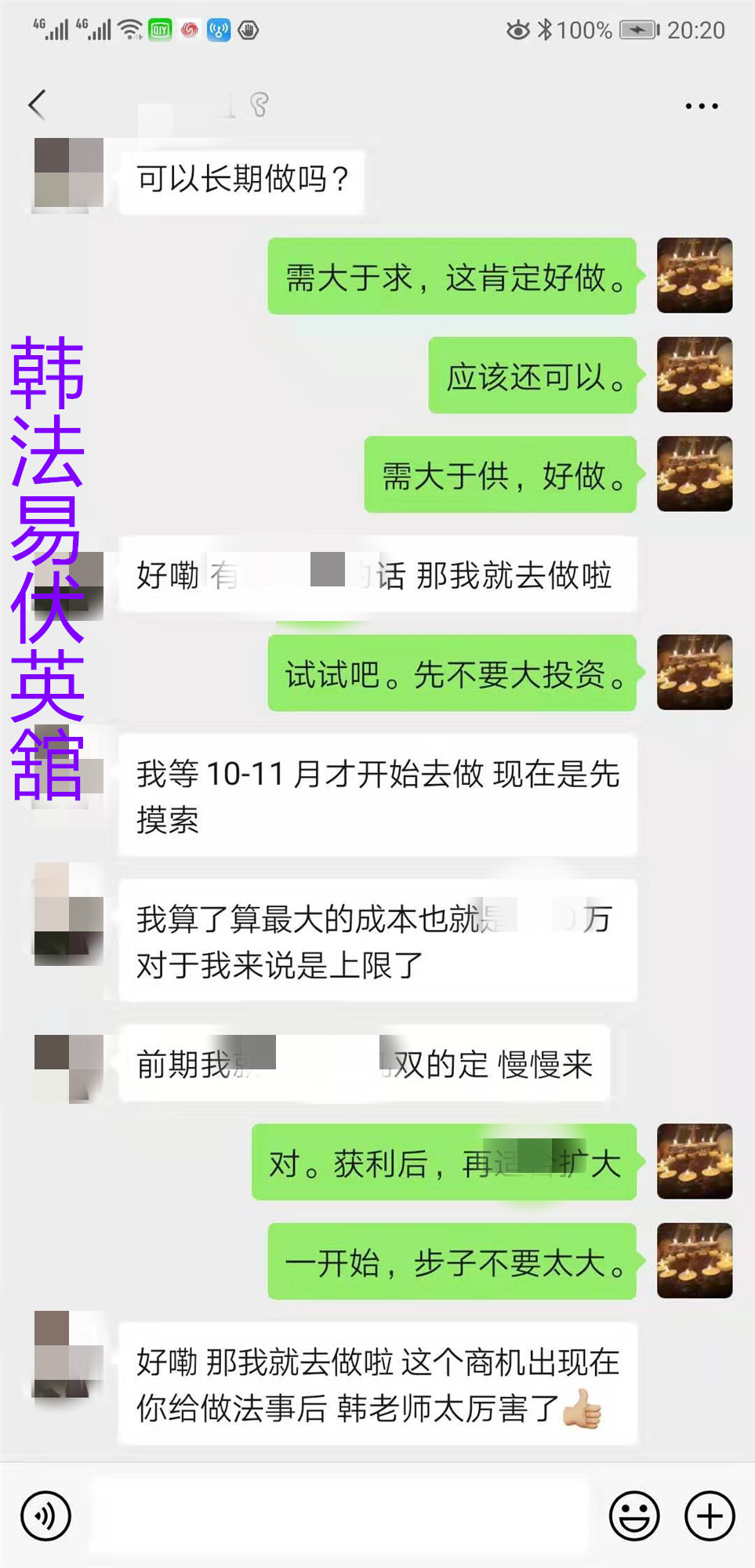Go back to the chat list

click(x=37, y=104)
